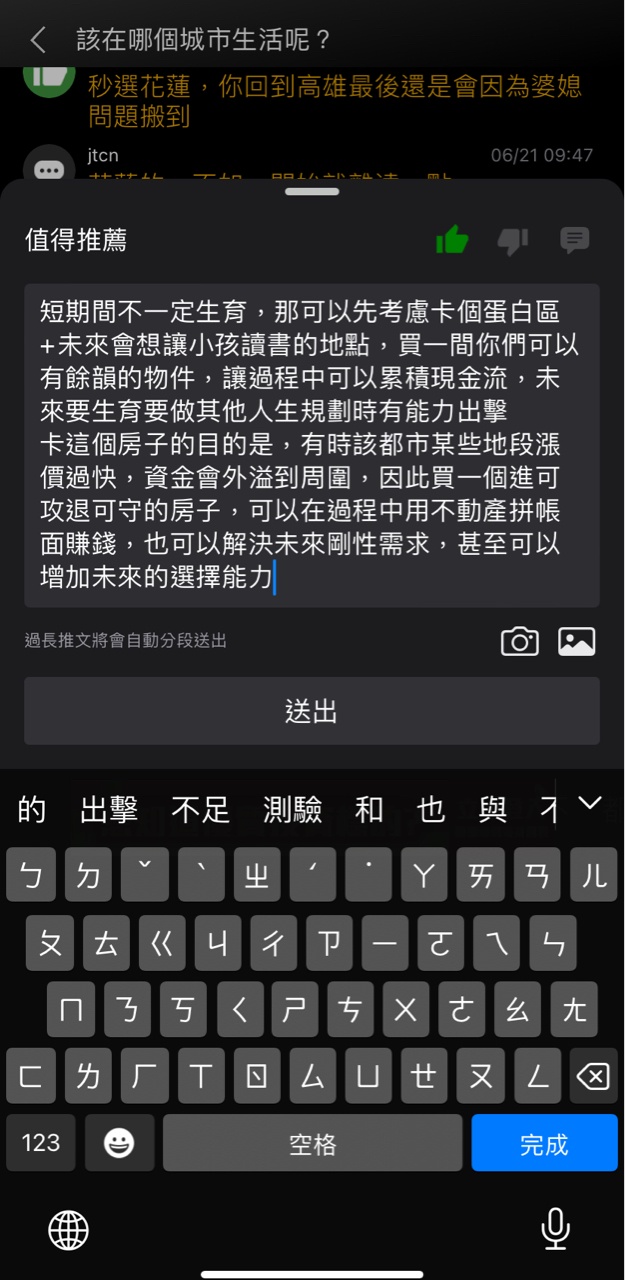Tap inside the comment text field
The height and width of the screenshot is (1280, 625).
(x=311, y=445)
